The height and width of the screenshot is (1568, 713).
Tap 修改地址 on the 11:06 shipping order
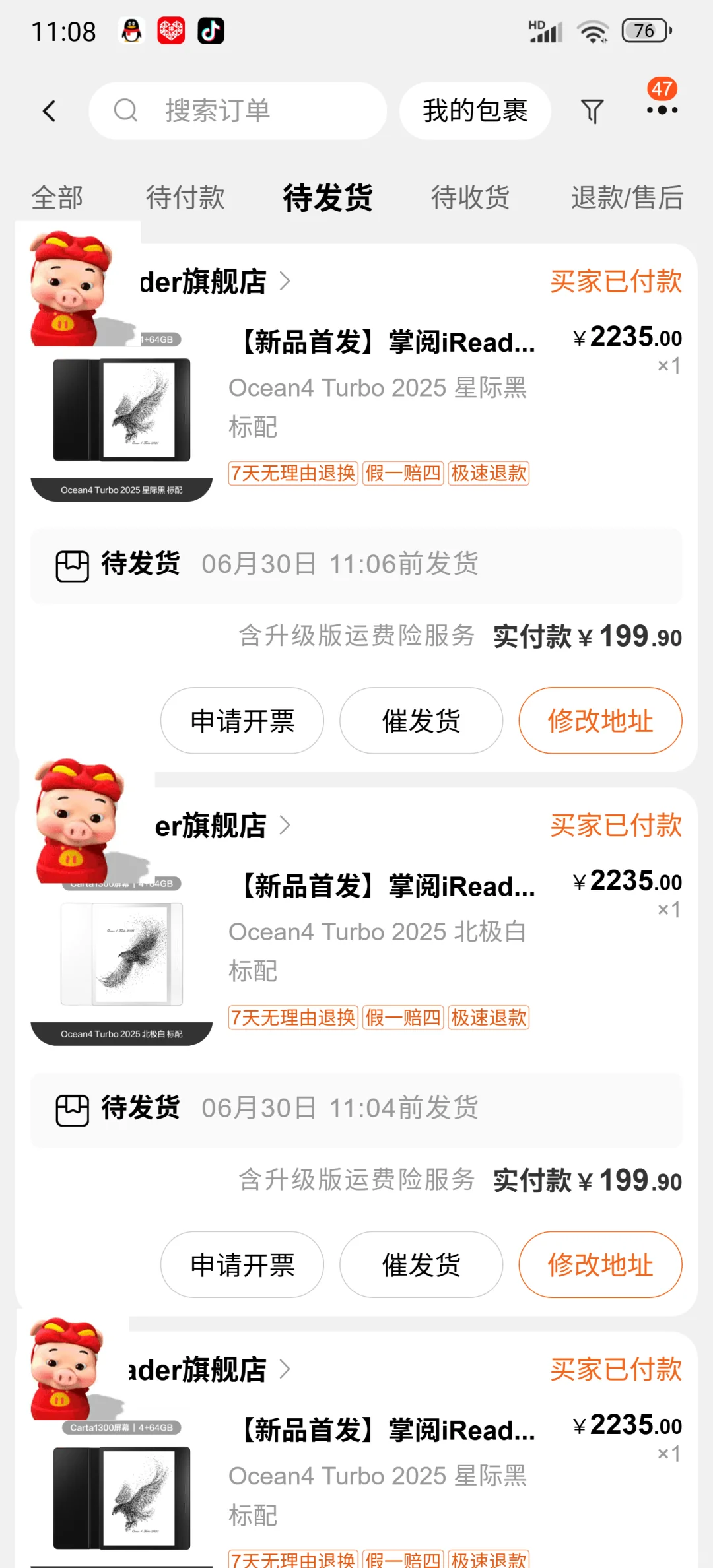pos(600,721)
